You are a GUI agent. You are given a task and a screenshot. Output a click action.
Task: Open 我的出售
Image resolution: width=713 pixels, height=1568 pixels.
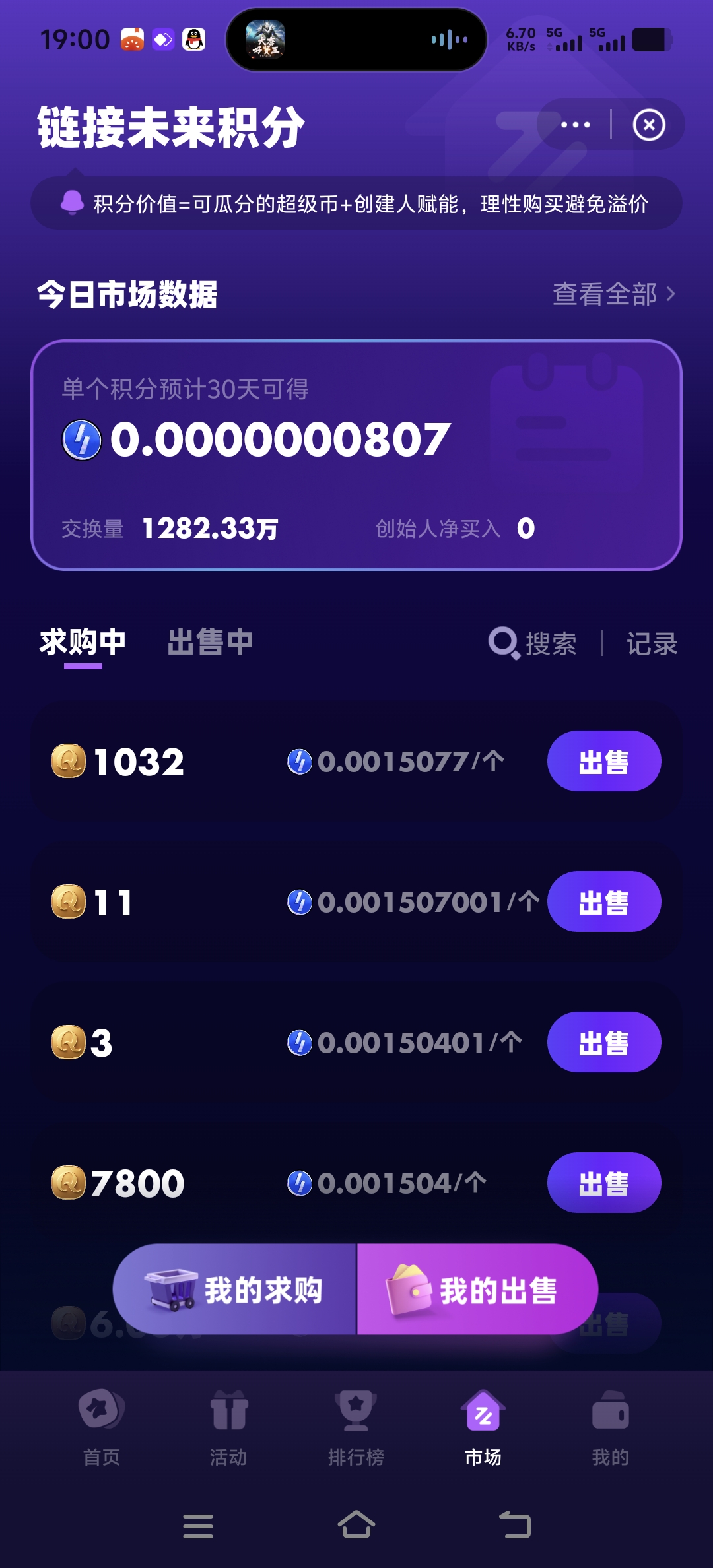click(x=477, y=1290)
